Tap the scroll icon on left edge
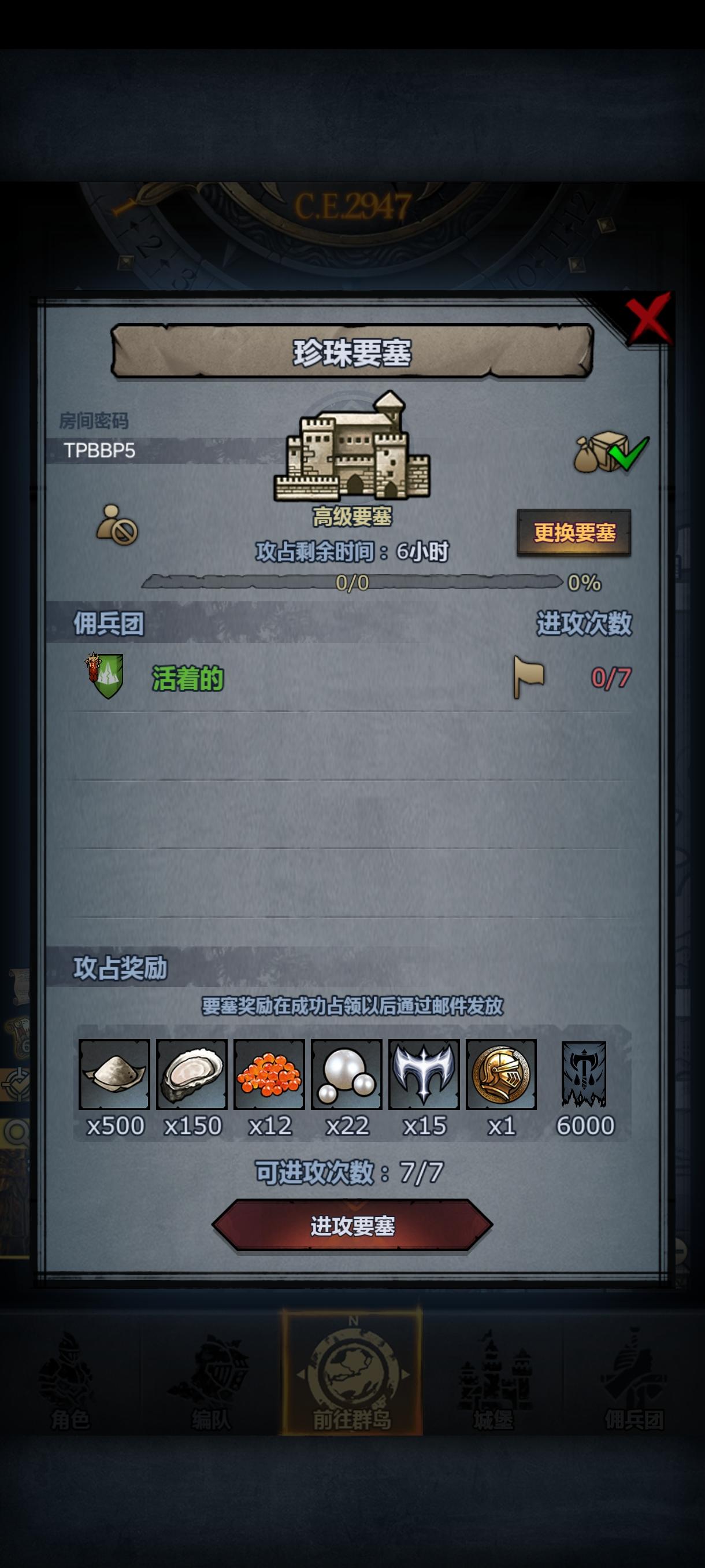 20,988
